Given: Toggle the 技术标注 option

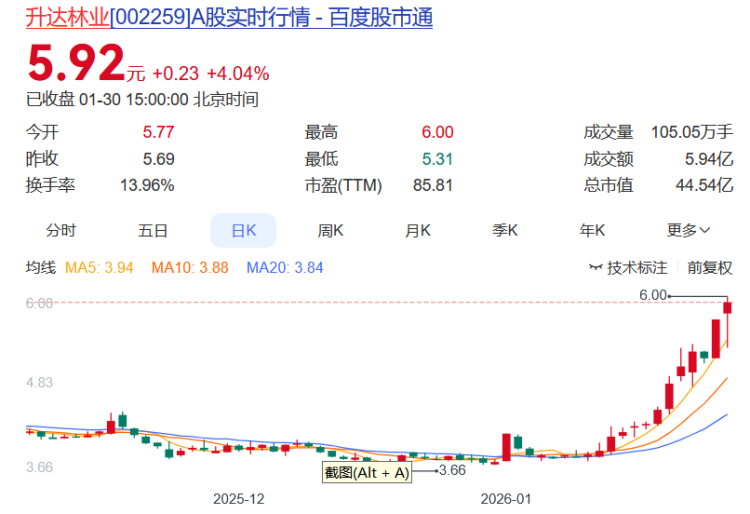Looking at the screenshot, I should coord(629,267).
